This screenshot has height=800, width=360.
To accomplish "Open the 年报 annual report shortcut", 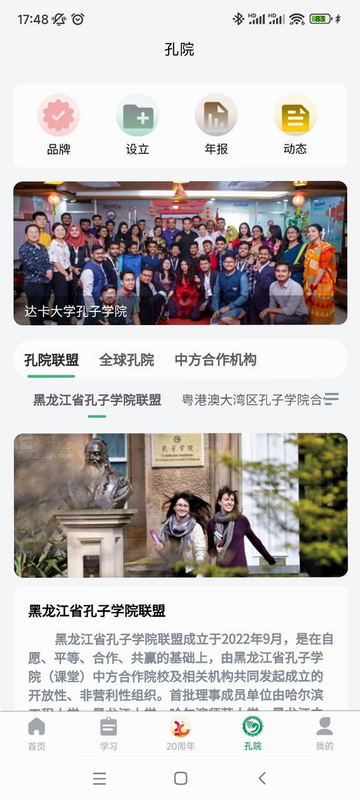I will [x=216, y=125].
